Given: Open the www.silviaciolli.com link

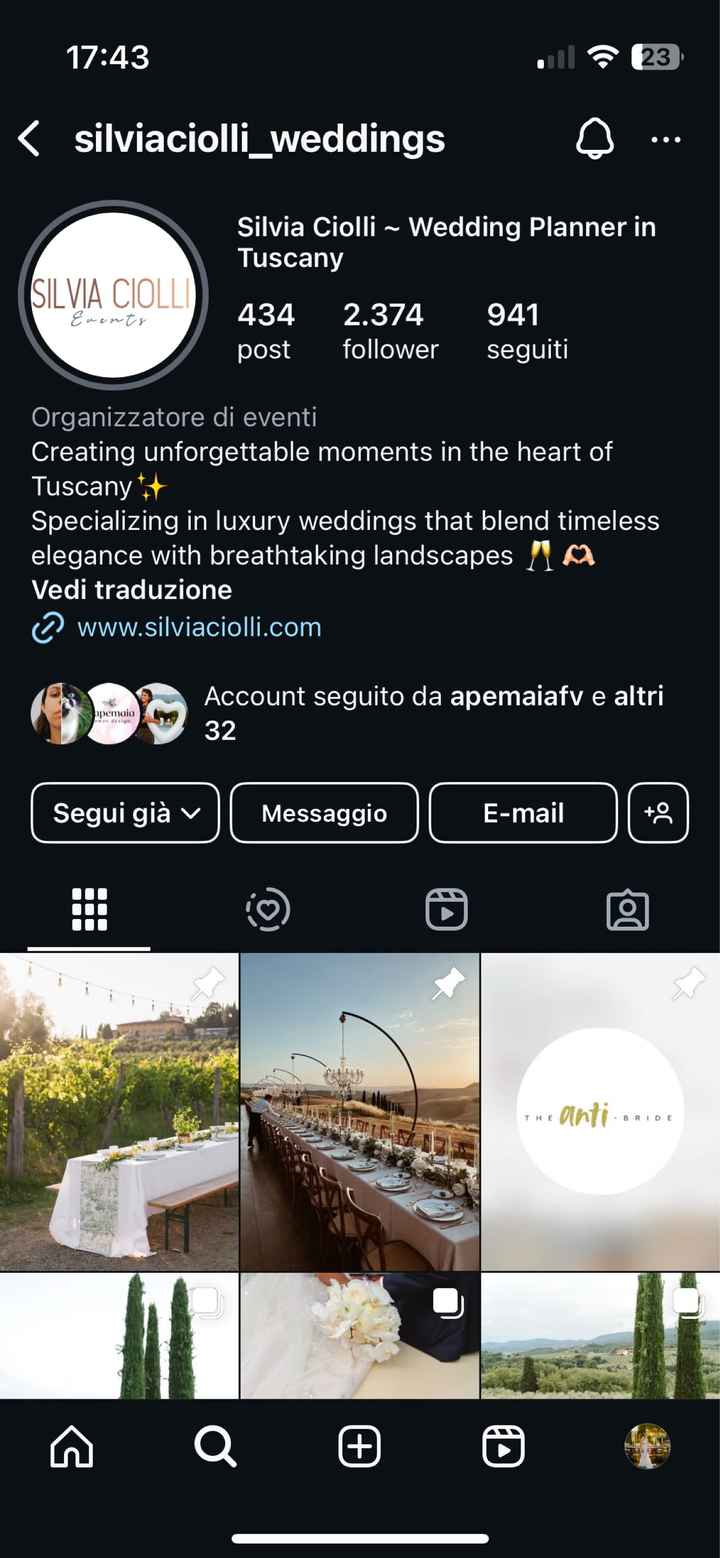Looking at the screenshot, I should pyautogui.click(x=199, y=628).
